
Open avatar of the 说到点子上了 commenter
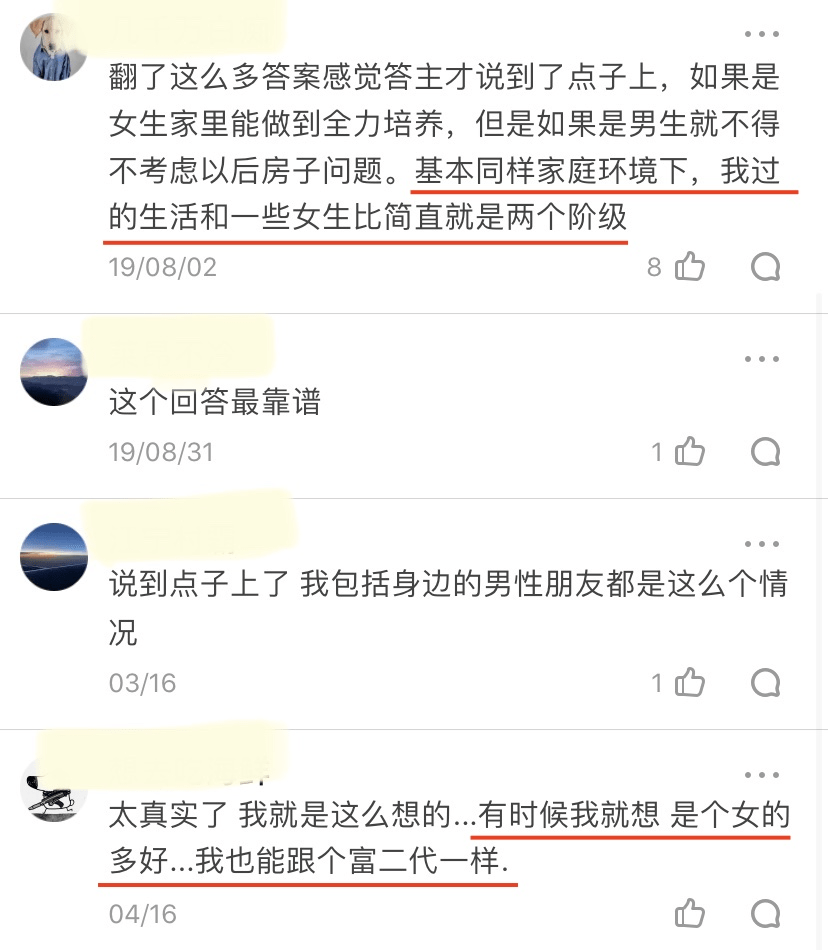(x=54, y=557)
